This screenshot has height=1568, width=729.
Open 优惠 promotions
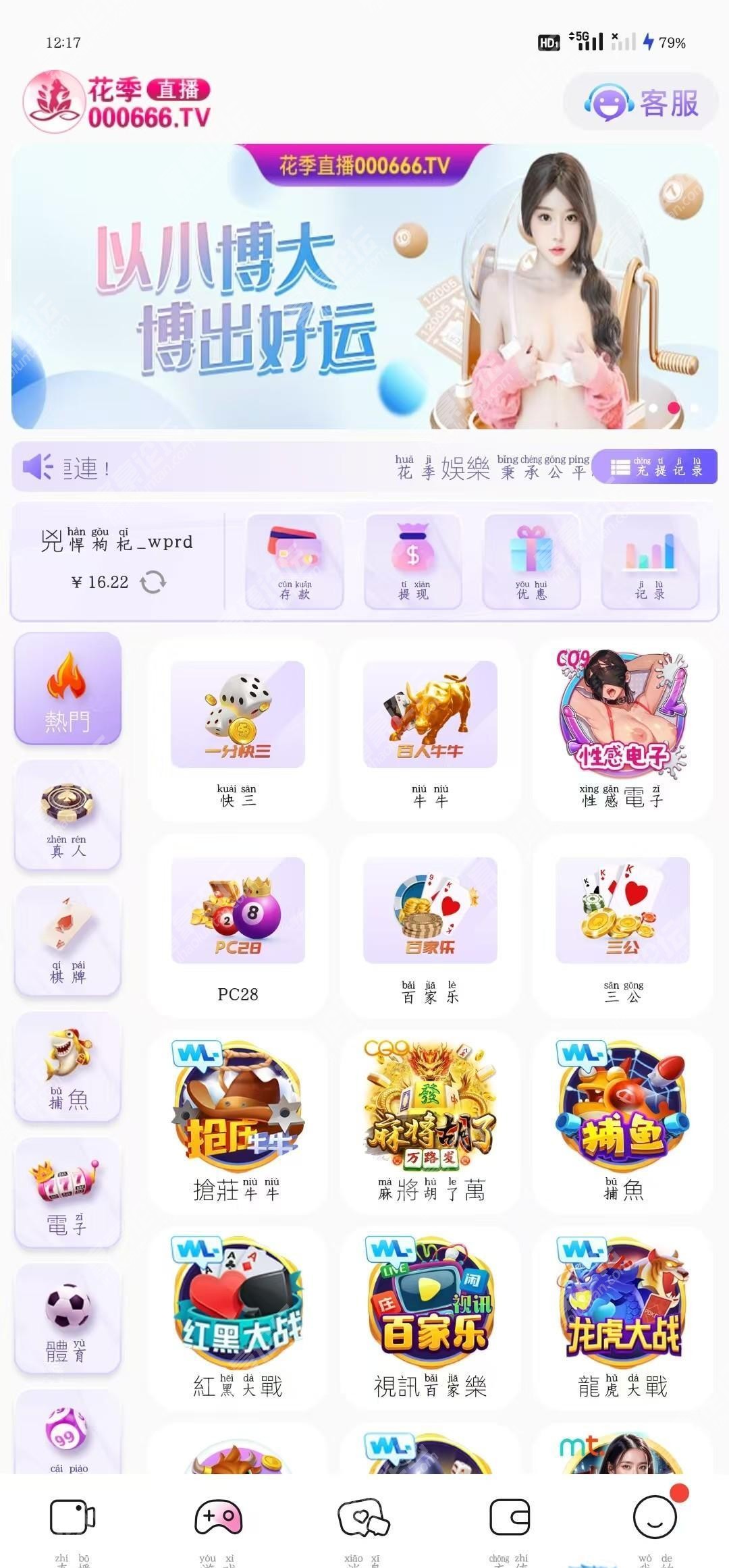(x=531, y=562)
